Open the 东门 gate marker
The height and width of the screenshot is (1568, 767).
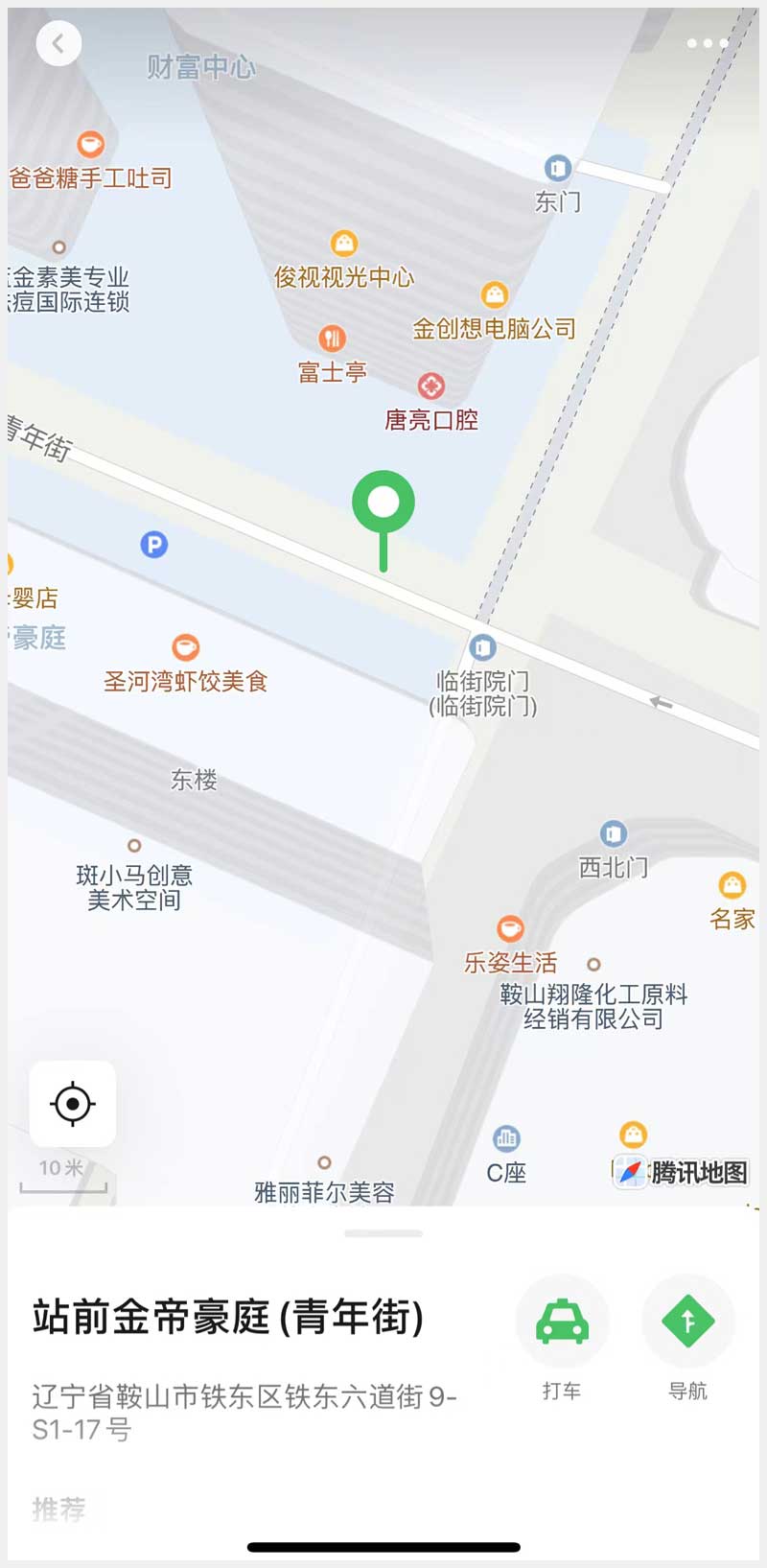coord(558,168)
